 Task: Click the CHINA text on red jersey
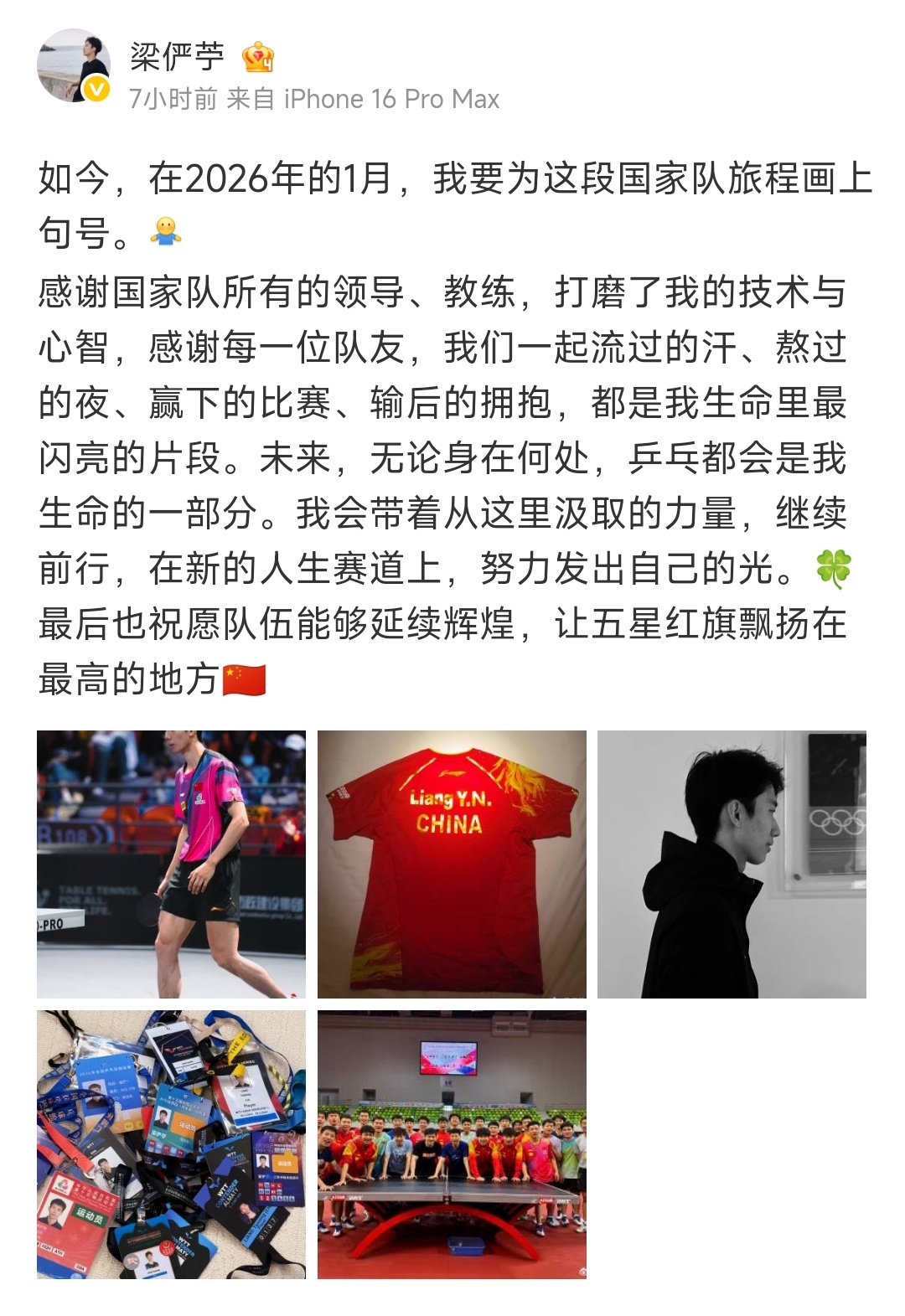(x=449, y=823)
